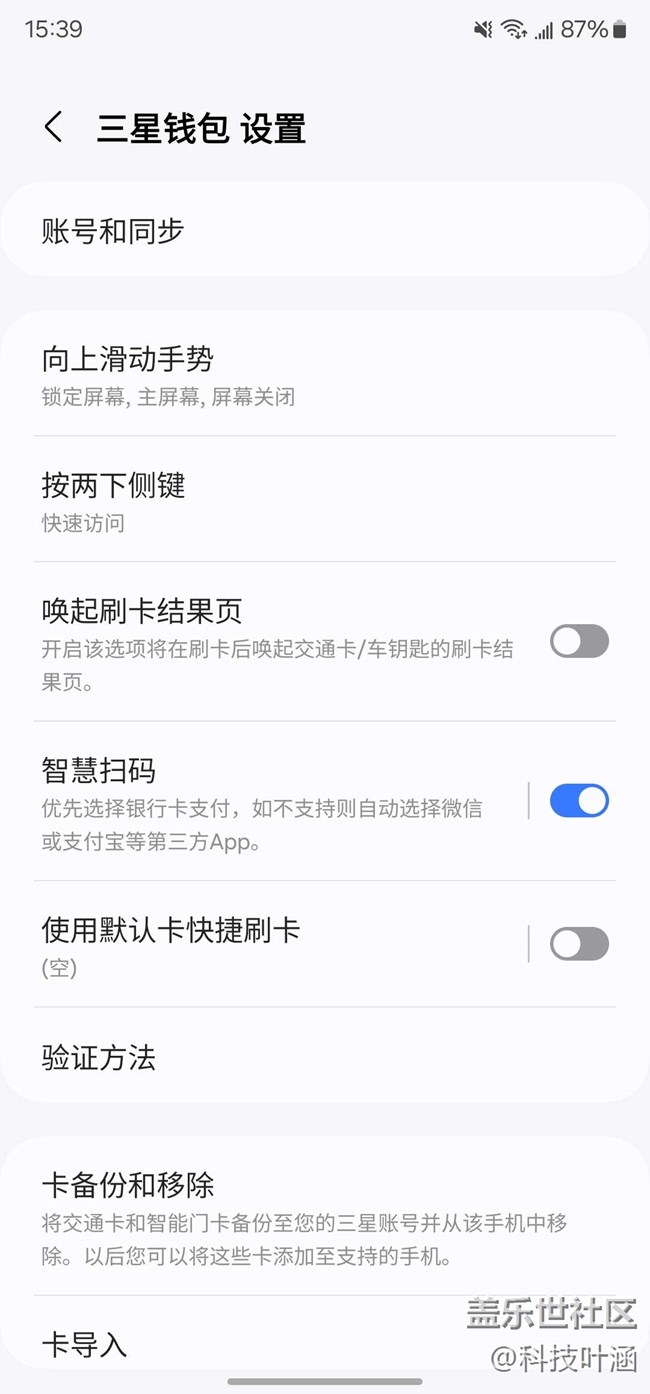Go back from 三星钱包 设置

[54, 128]
